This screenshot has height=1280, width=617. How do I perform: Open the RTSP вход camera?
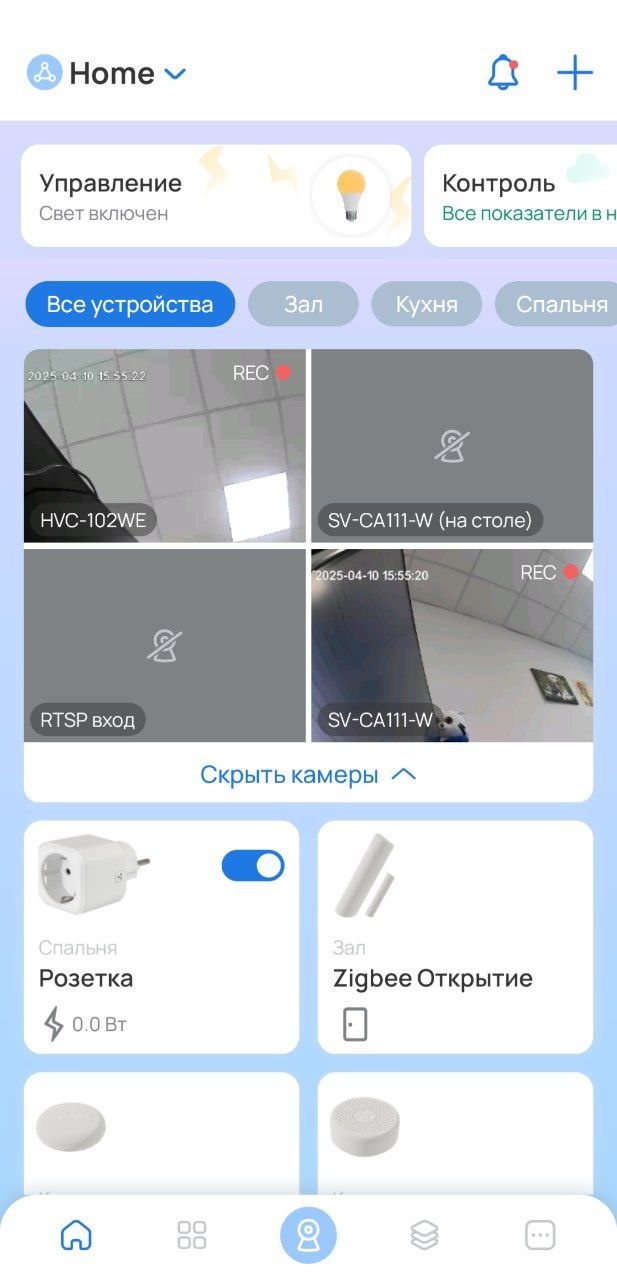(x=165, y=645)
